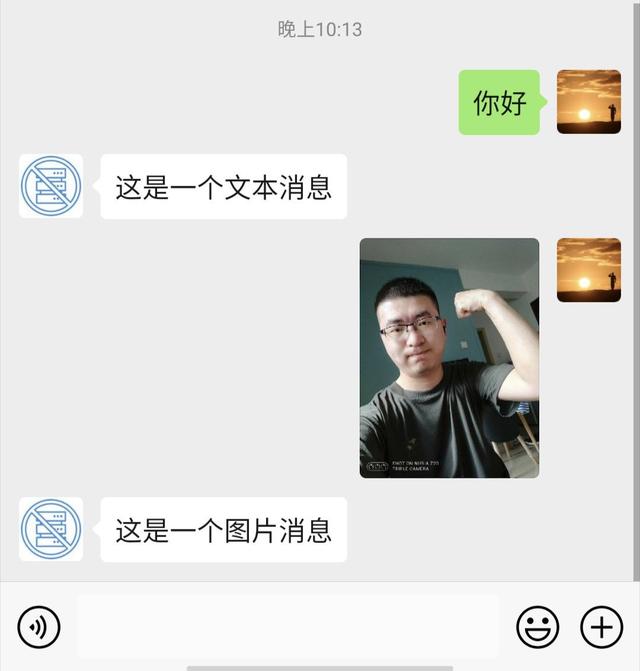640x671 pixels.
Task: Tap the message text field
Action: click(287, 627)
